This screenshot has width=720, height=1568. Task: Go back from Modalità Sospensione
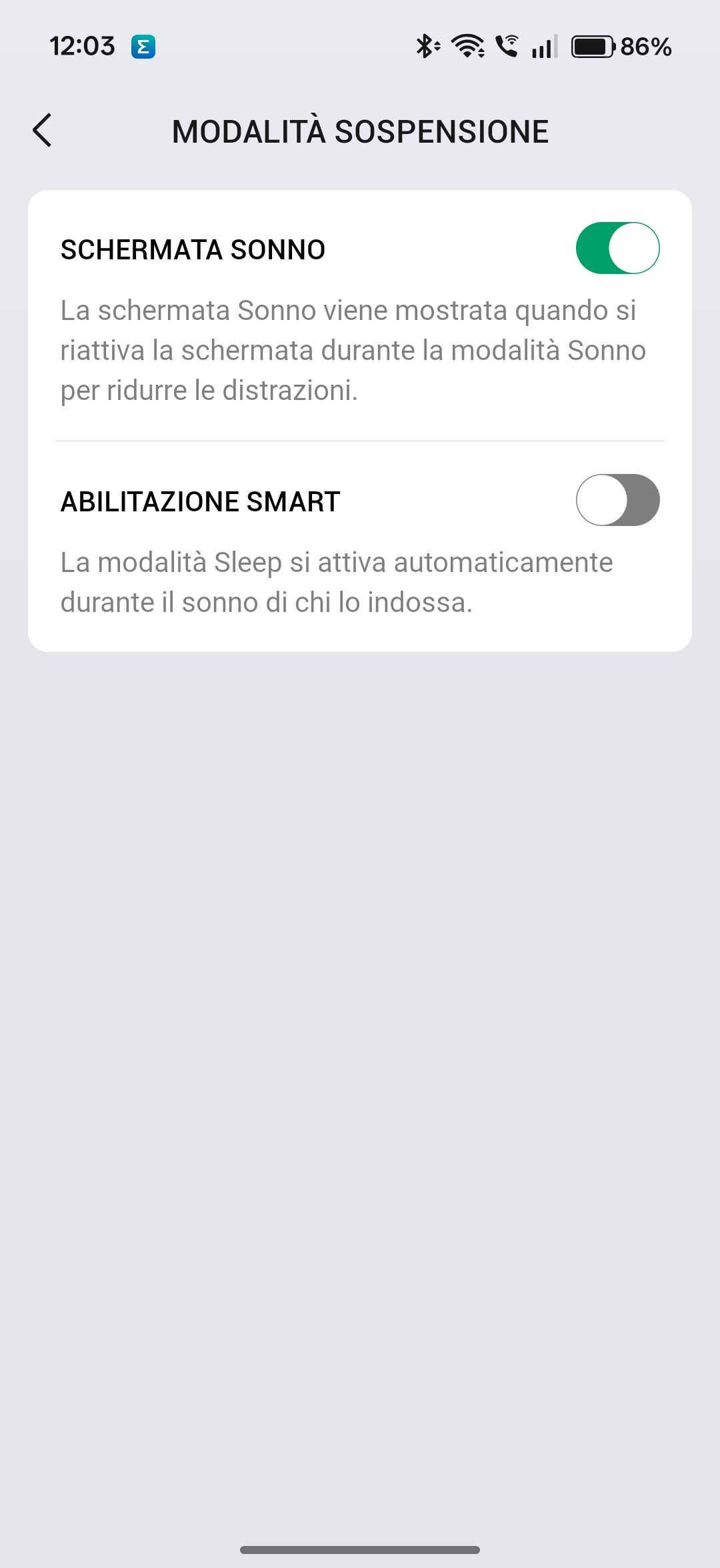click(x=43, y=130)
